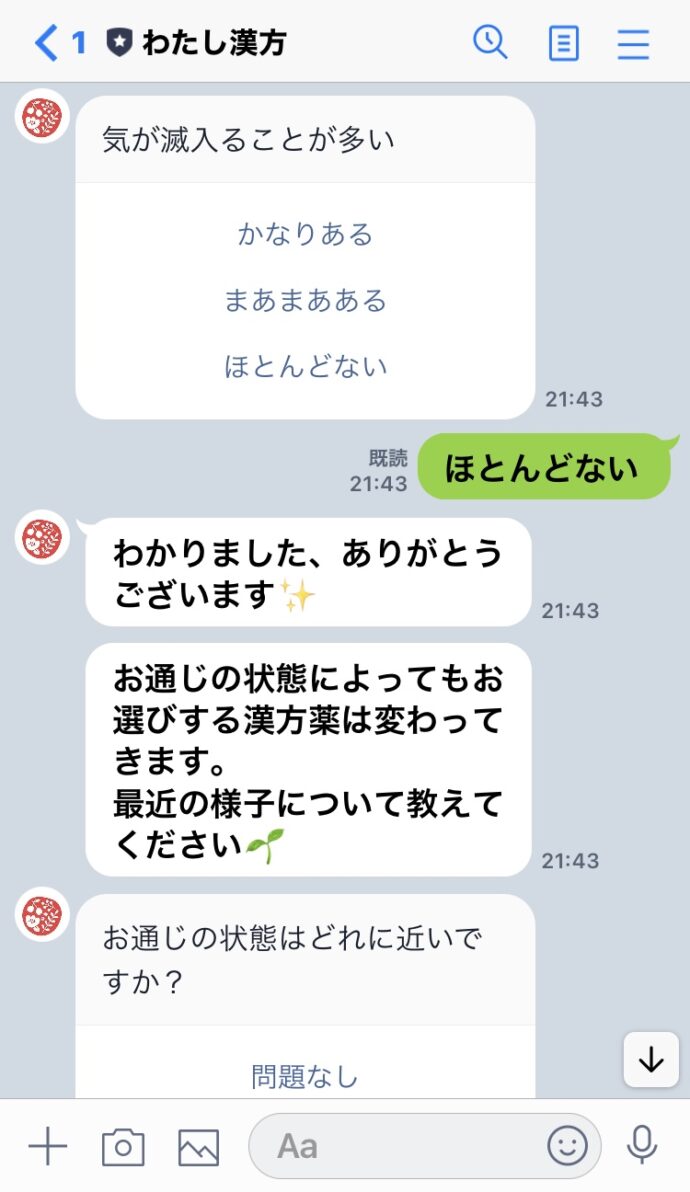Open the notes icon in the header

click(x=563, y=43)
